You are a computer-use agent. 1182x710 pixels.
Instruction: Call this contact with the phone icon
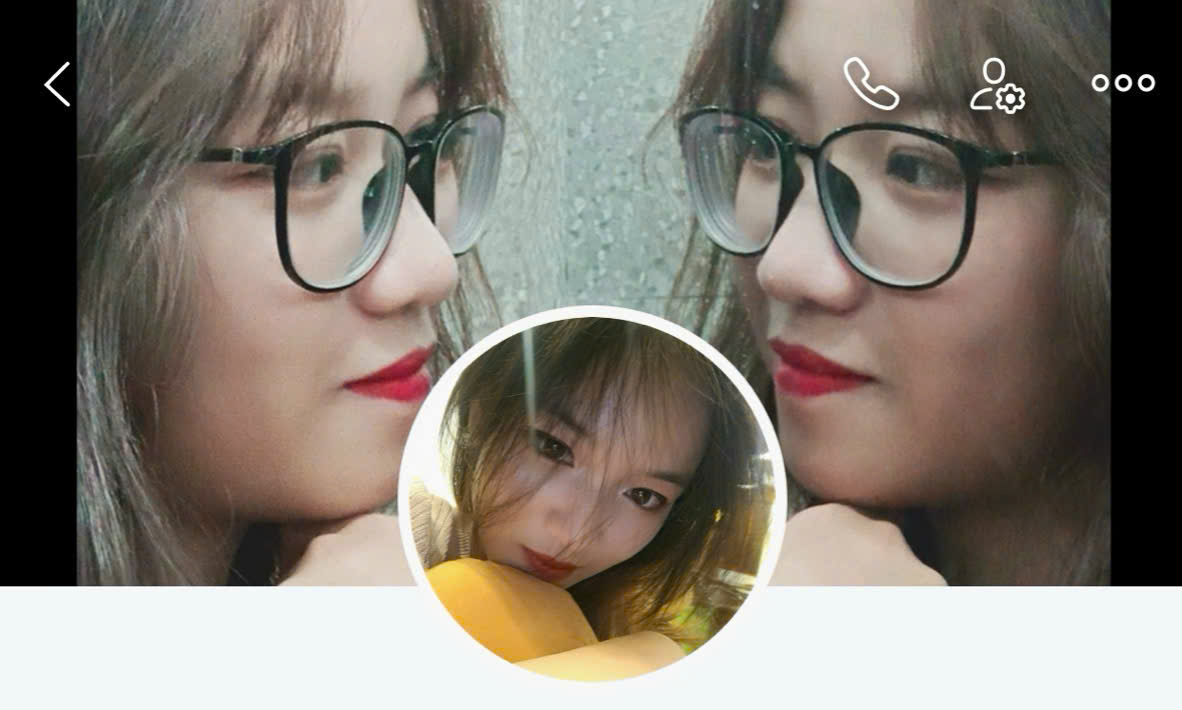(871, 84)
